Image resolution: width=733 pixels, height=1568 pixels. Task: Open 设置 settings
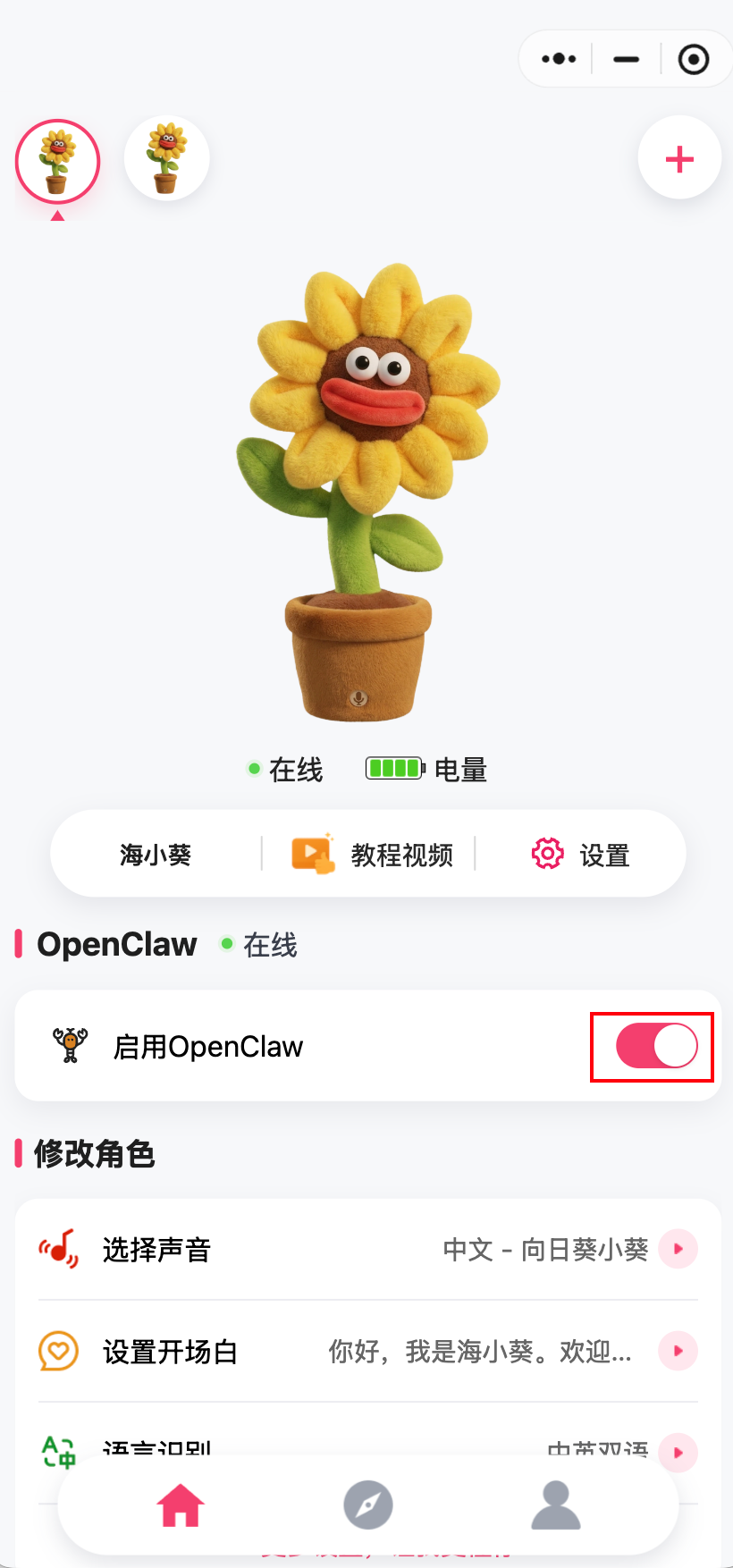(581, 855)
